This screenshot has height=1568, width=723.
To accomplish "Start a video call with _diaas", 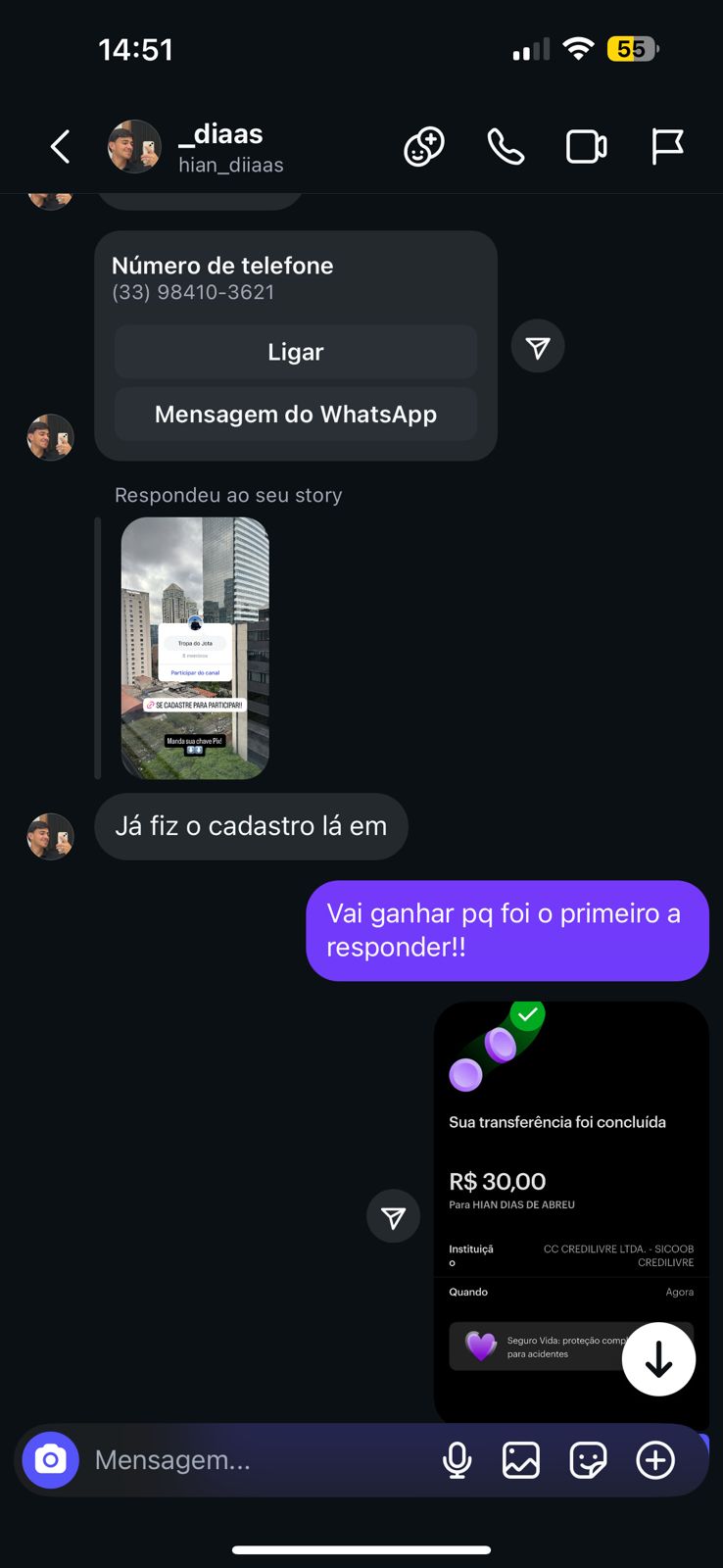I will point(586,147).
